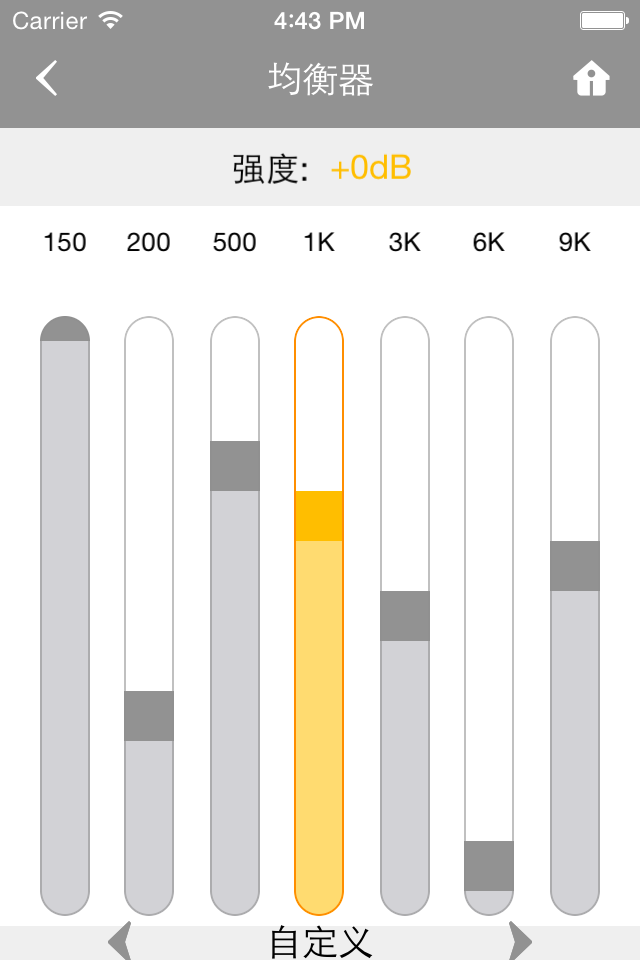Tap the 6K band slider handle

pos(489,865)
